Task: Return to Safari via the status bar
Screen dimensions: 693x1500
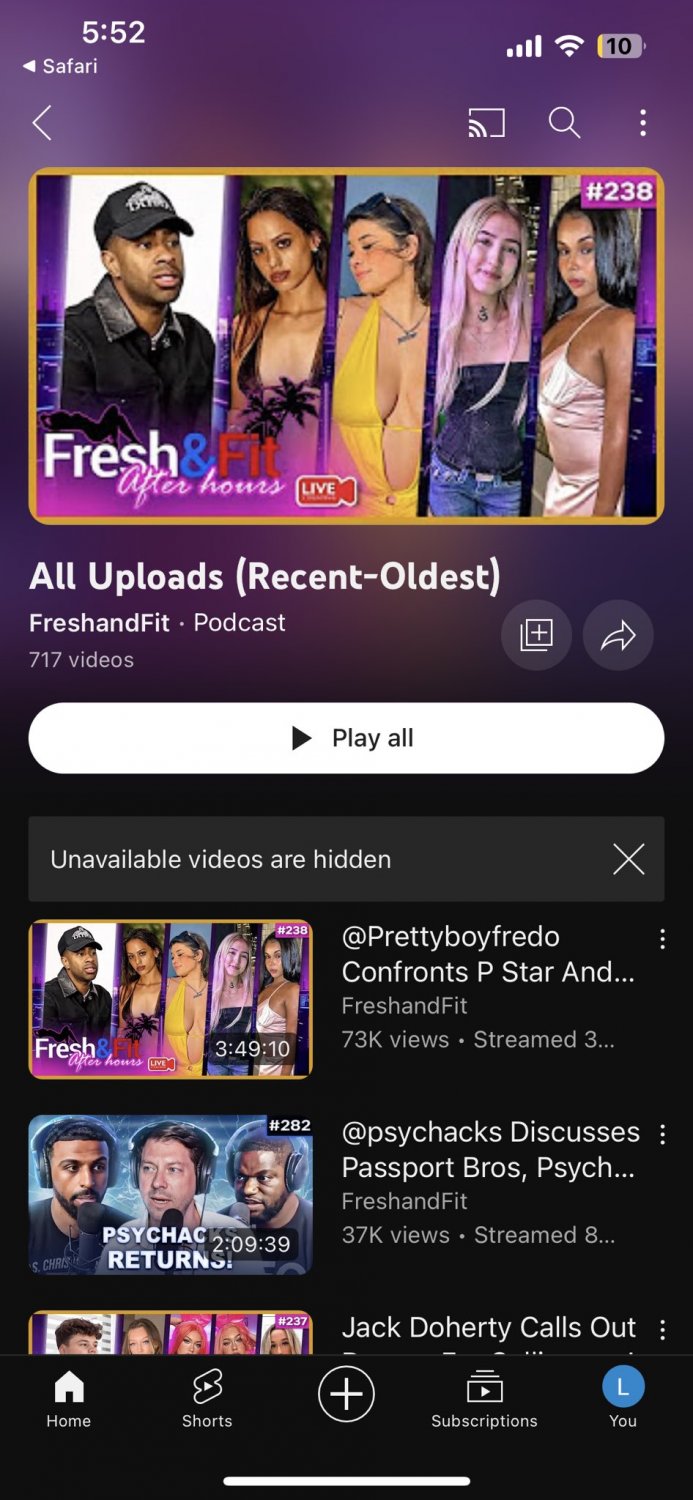Action: (x=60, y=67)
